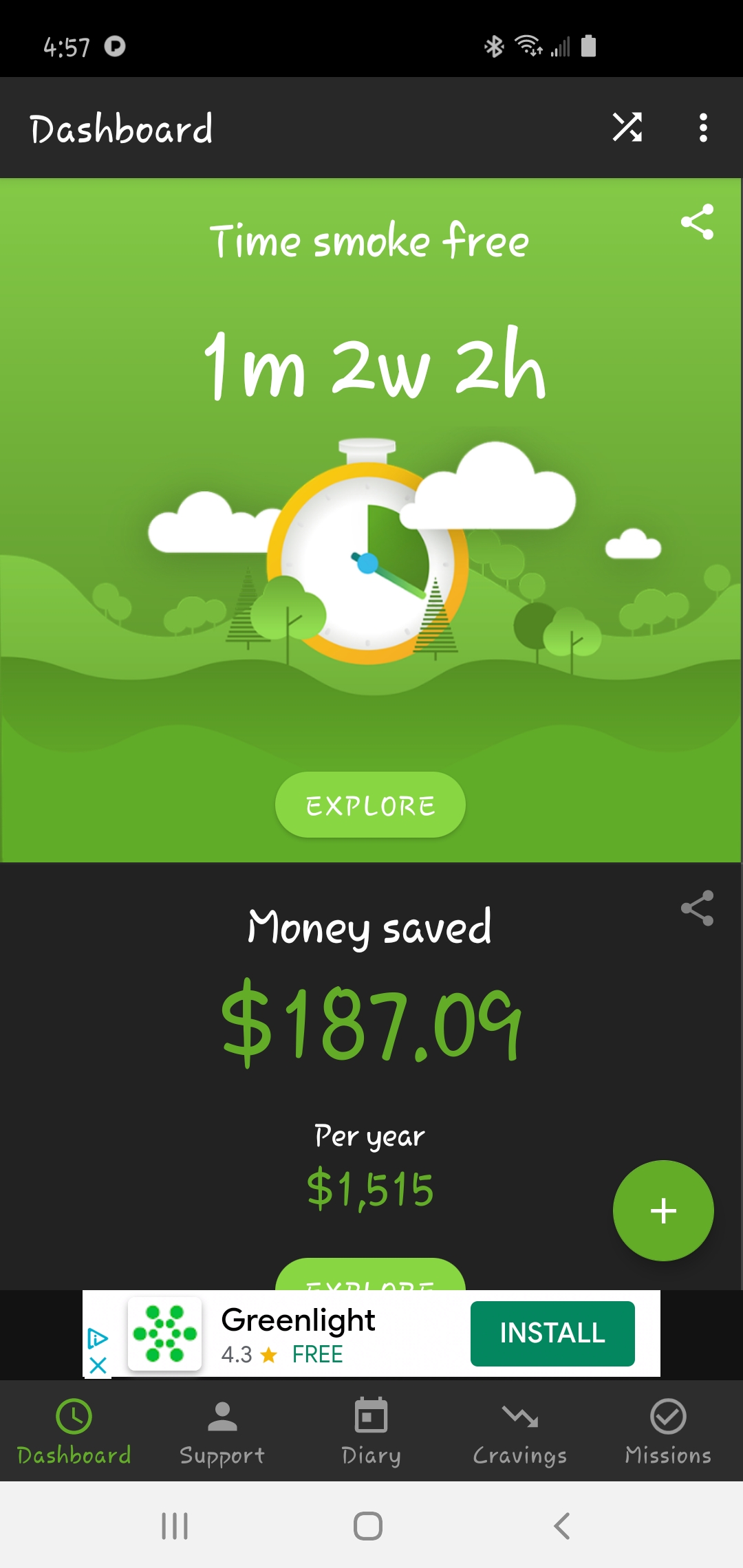Select the Dashboard tab

pos(74,1432)
